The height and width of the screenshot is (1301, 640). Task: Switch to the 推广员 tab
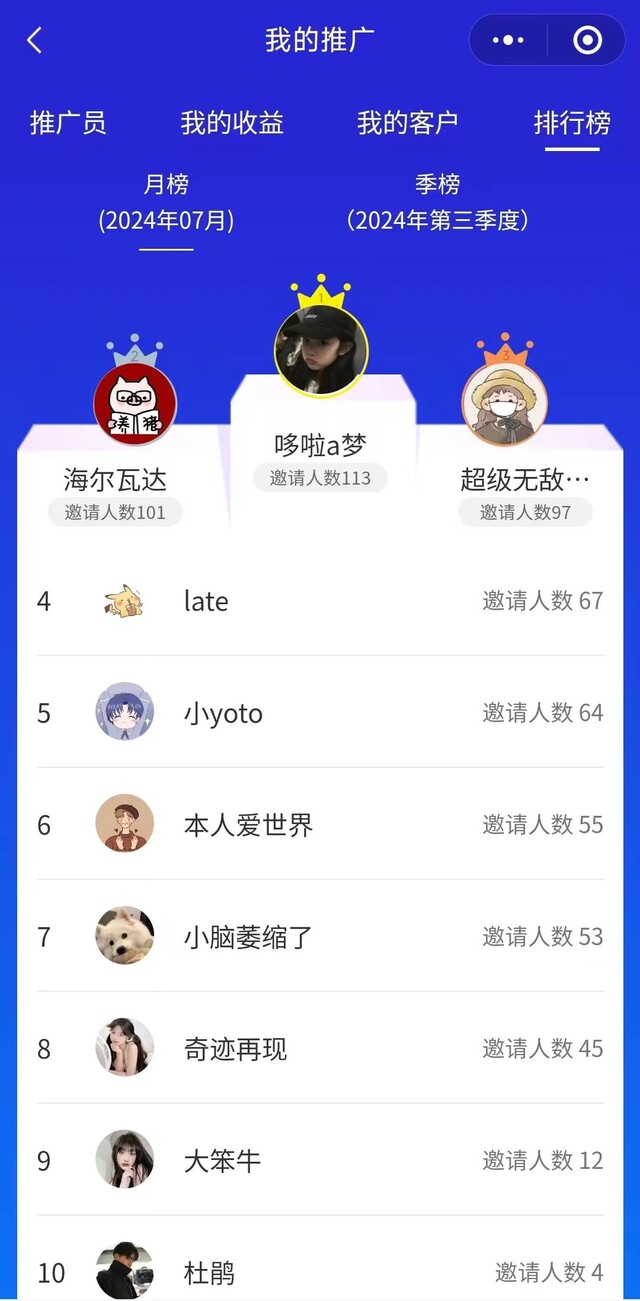click(68, 123)
